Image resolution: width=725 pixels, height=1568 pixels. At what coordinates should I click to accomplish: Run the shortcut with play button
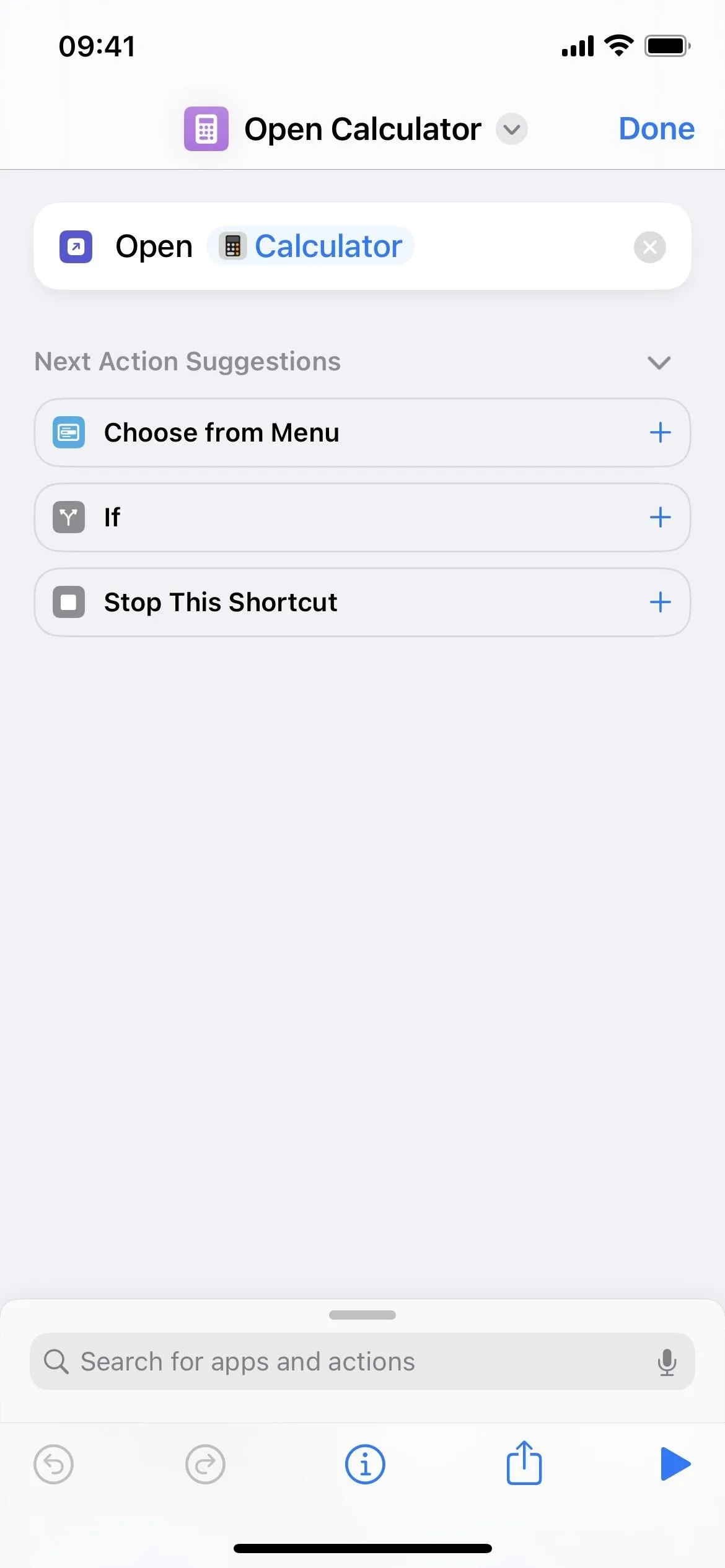tap(675, 1464)
